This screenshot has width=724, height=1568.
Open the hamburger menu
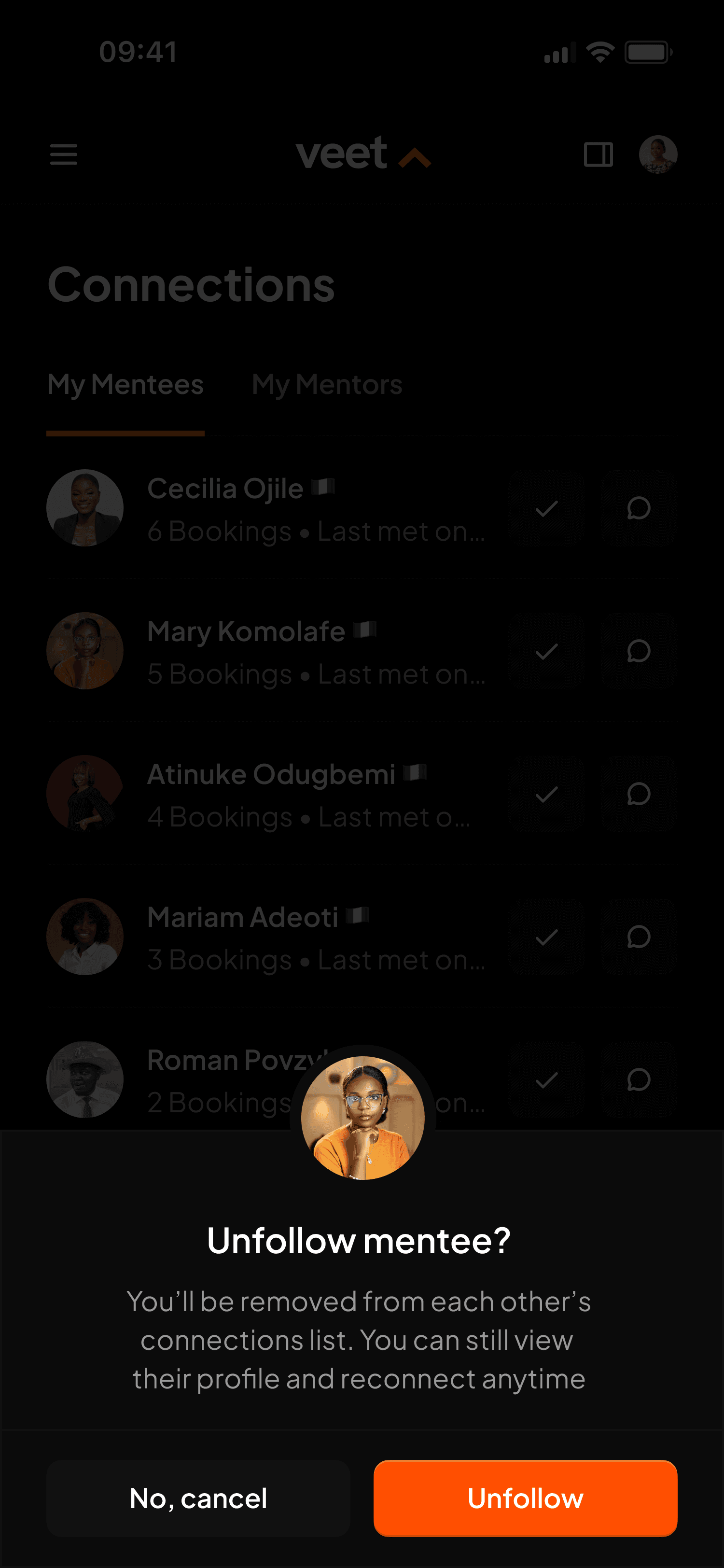click(x=64, y=154)
